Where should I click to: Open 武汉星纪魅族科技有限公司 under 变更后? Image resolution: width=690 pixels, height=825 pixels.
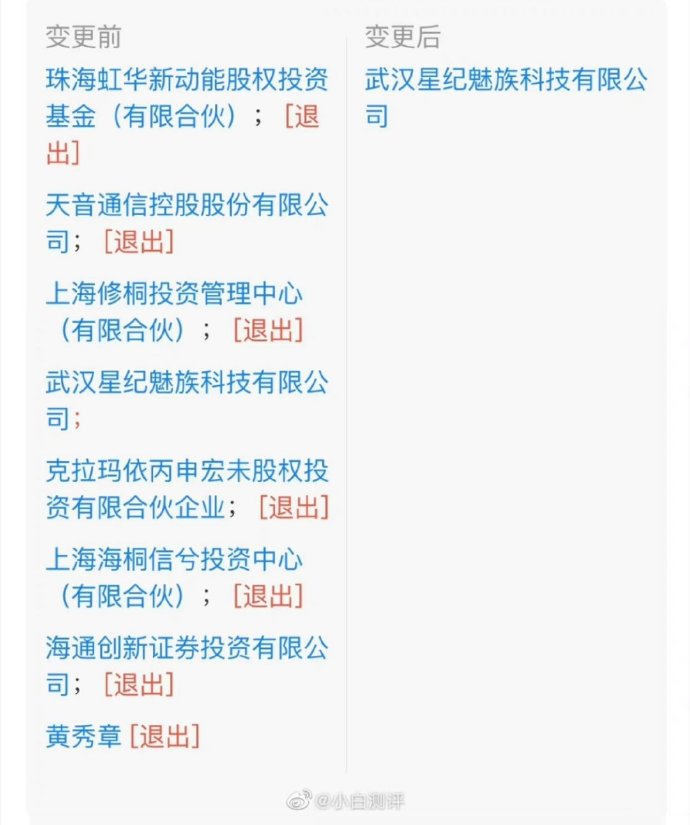[506, 81]
